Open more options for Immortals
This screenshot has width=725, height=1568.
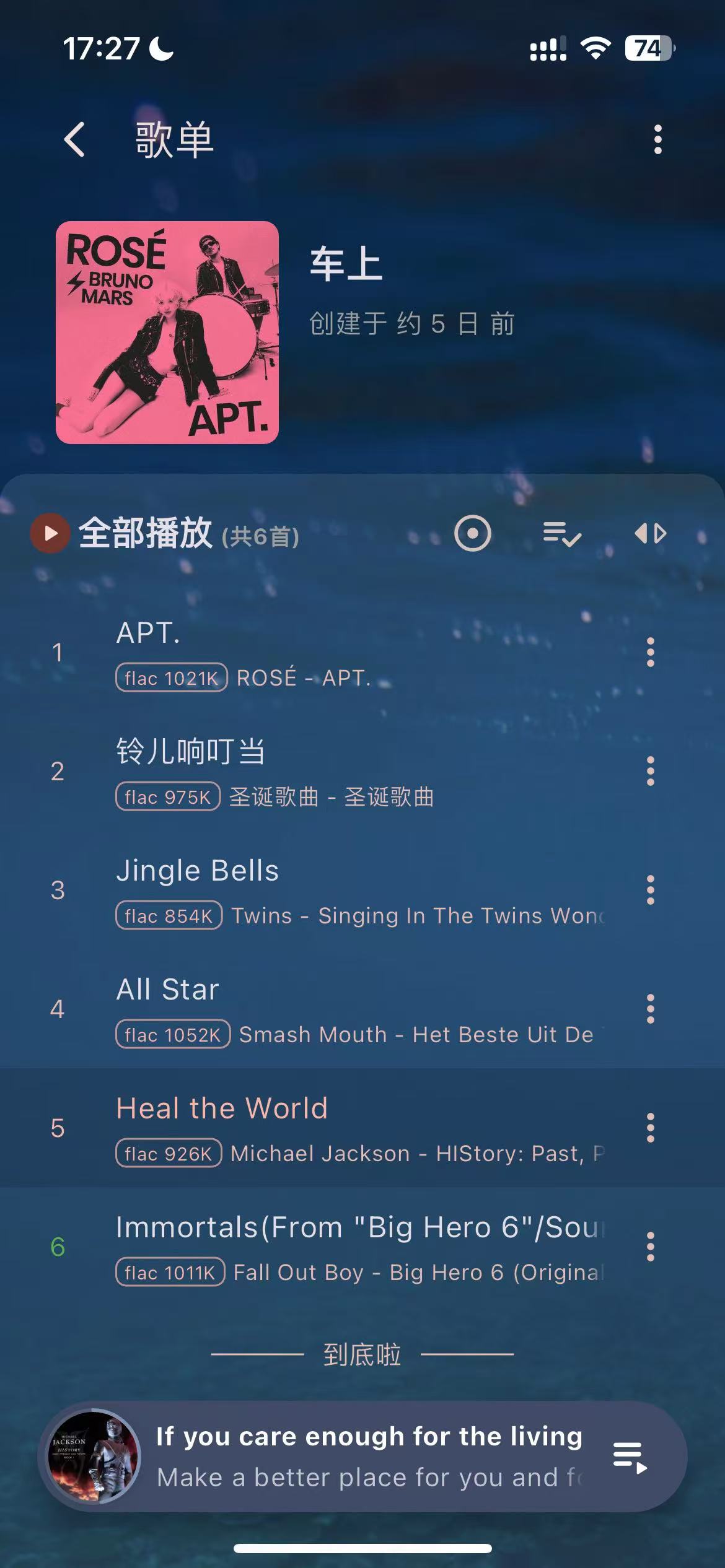pos(650,1247)
